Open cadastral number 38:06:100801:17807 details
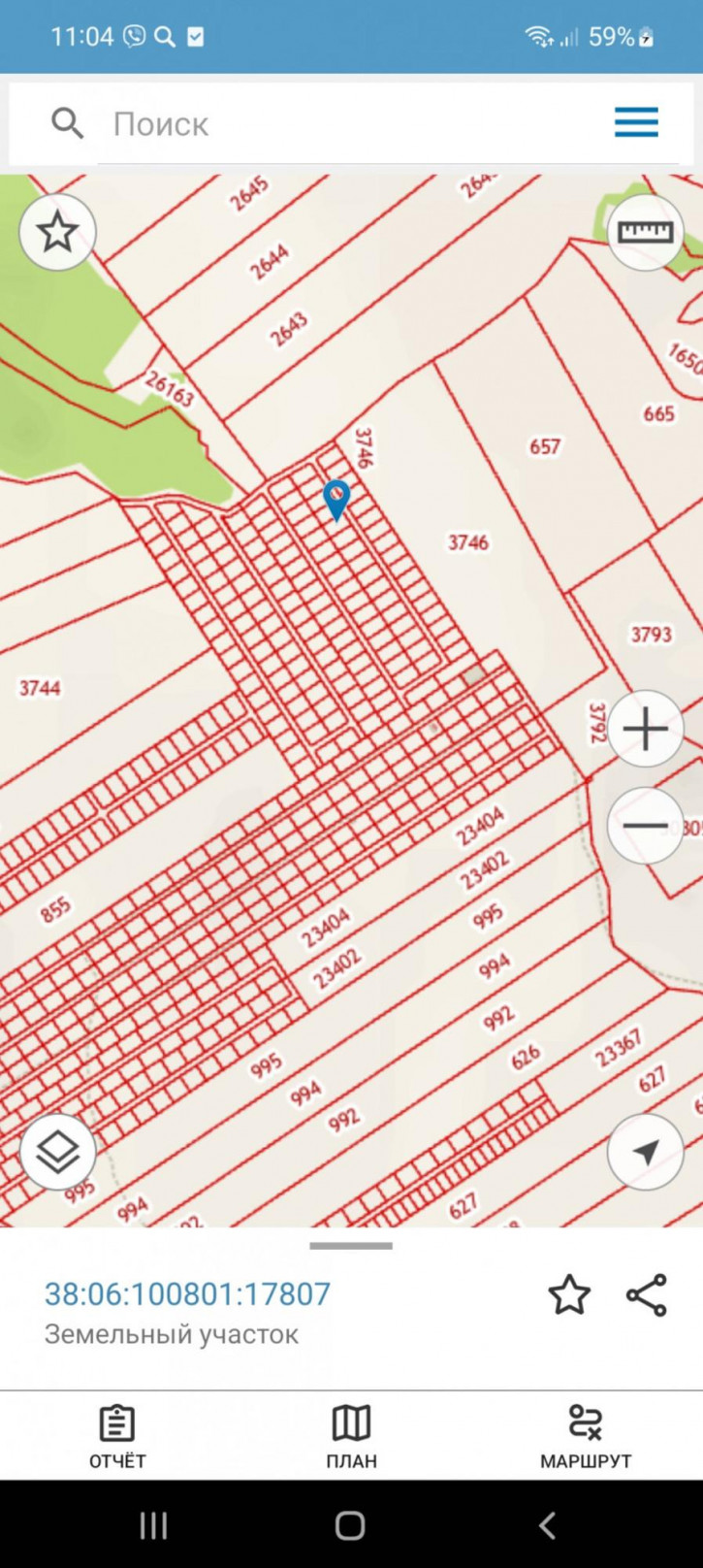 click(x=187, y=1293)
